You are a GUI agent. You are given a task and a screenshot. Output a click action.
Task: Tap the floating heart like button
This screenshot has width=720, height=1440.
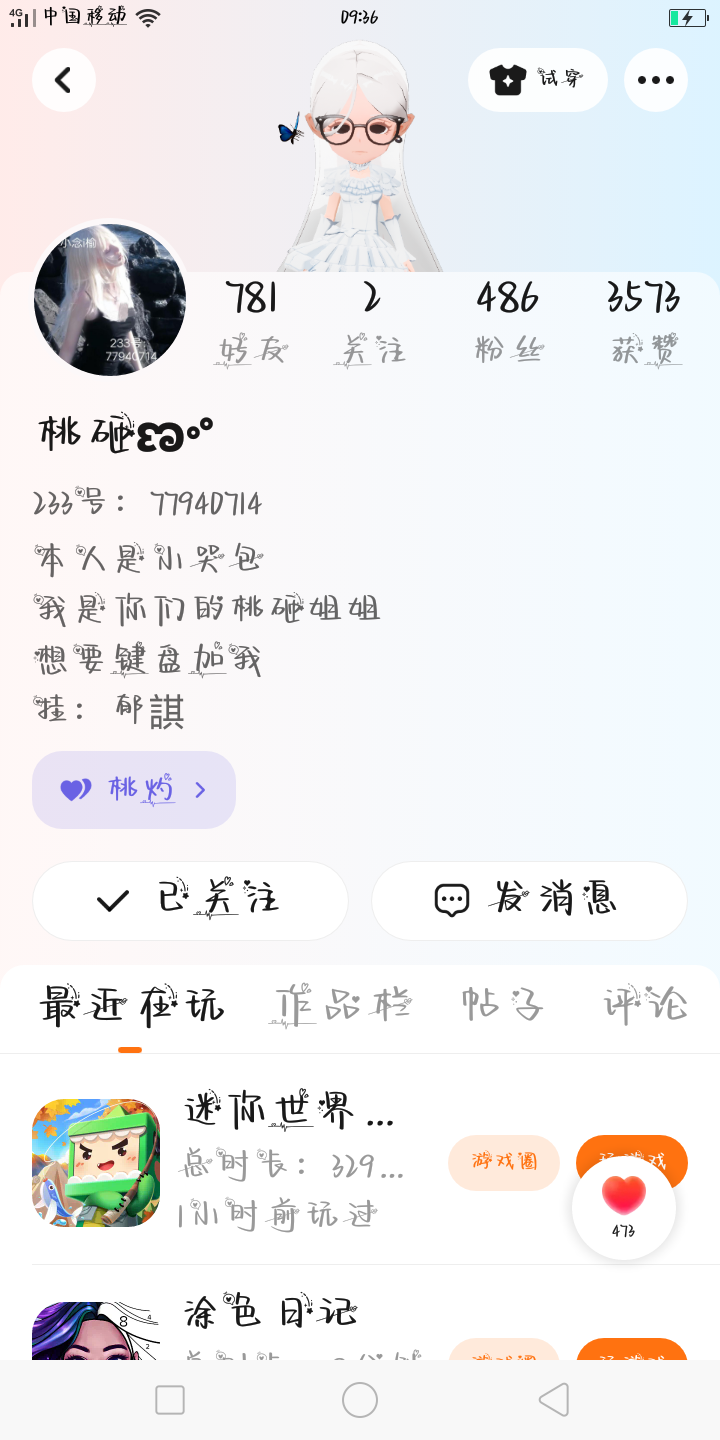coord(624,1206)
